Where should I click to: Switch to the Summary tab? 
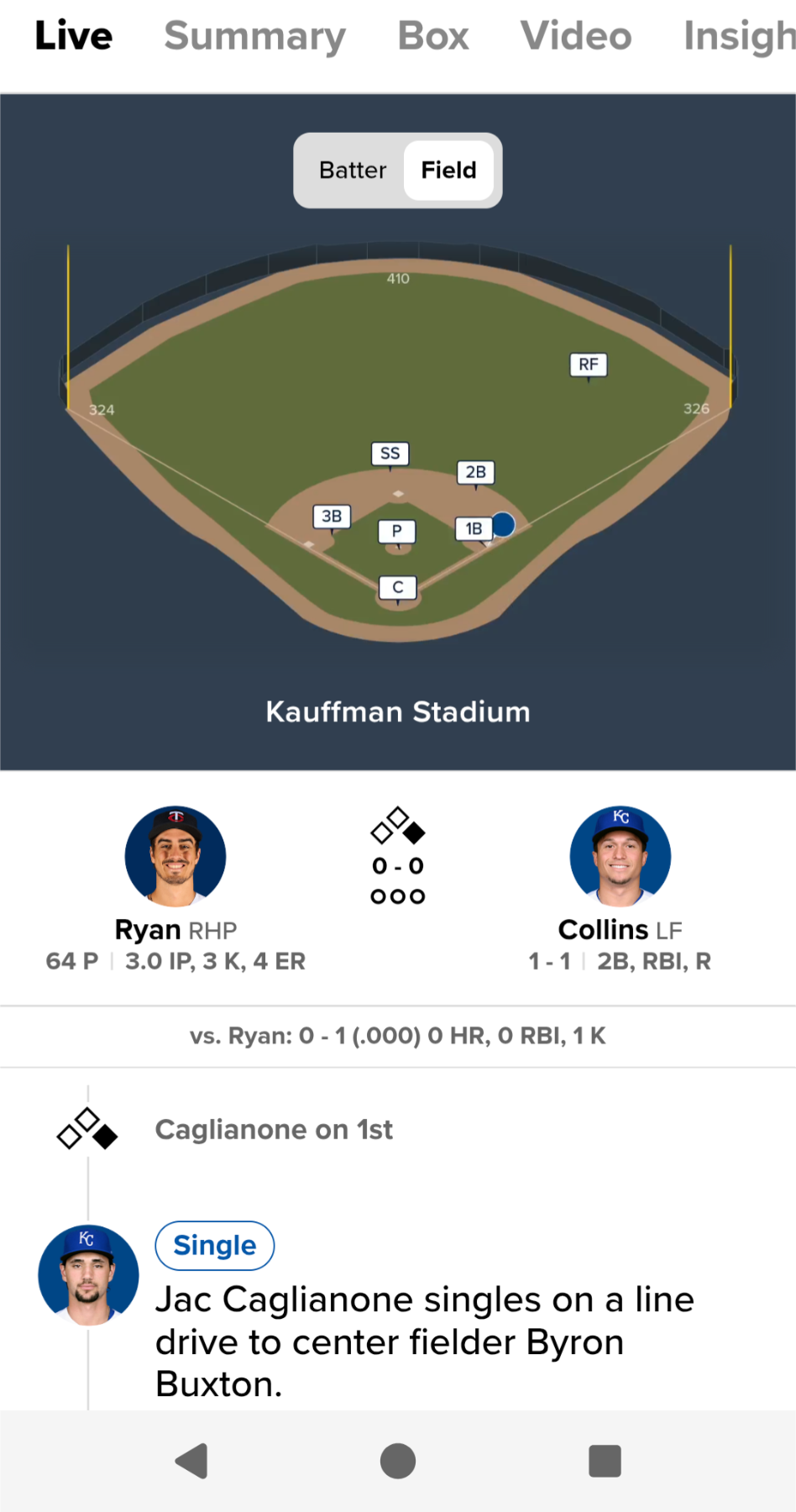(254, 36)
